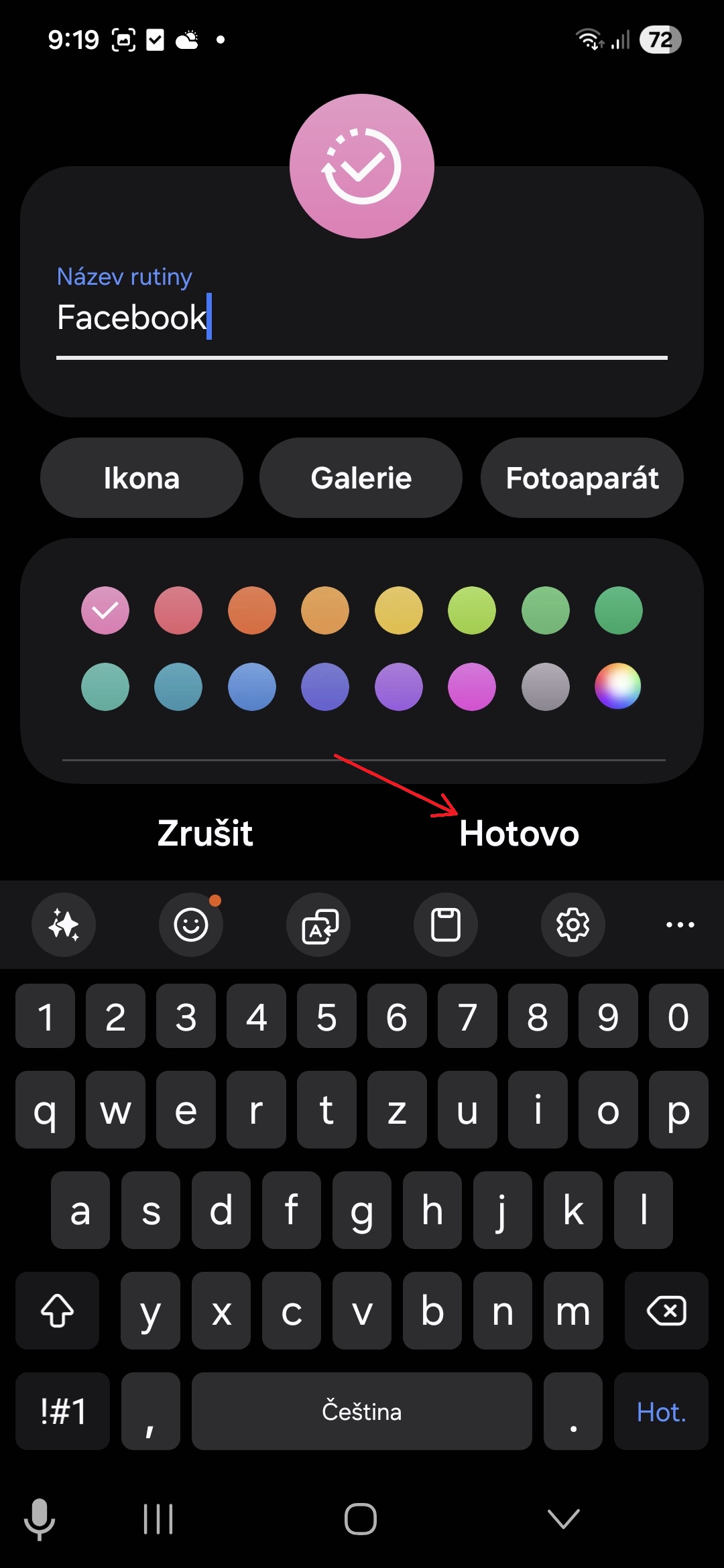Tap Hotovo to confirm the routine name
This screenshot has width=724, height=1568.
click(x=519, y=834)
